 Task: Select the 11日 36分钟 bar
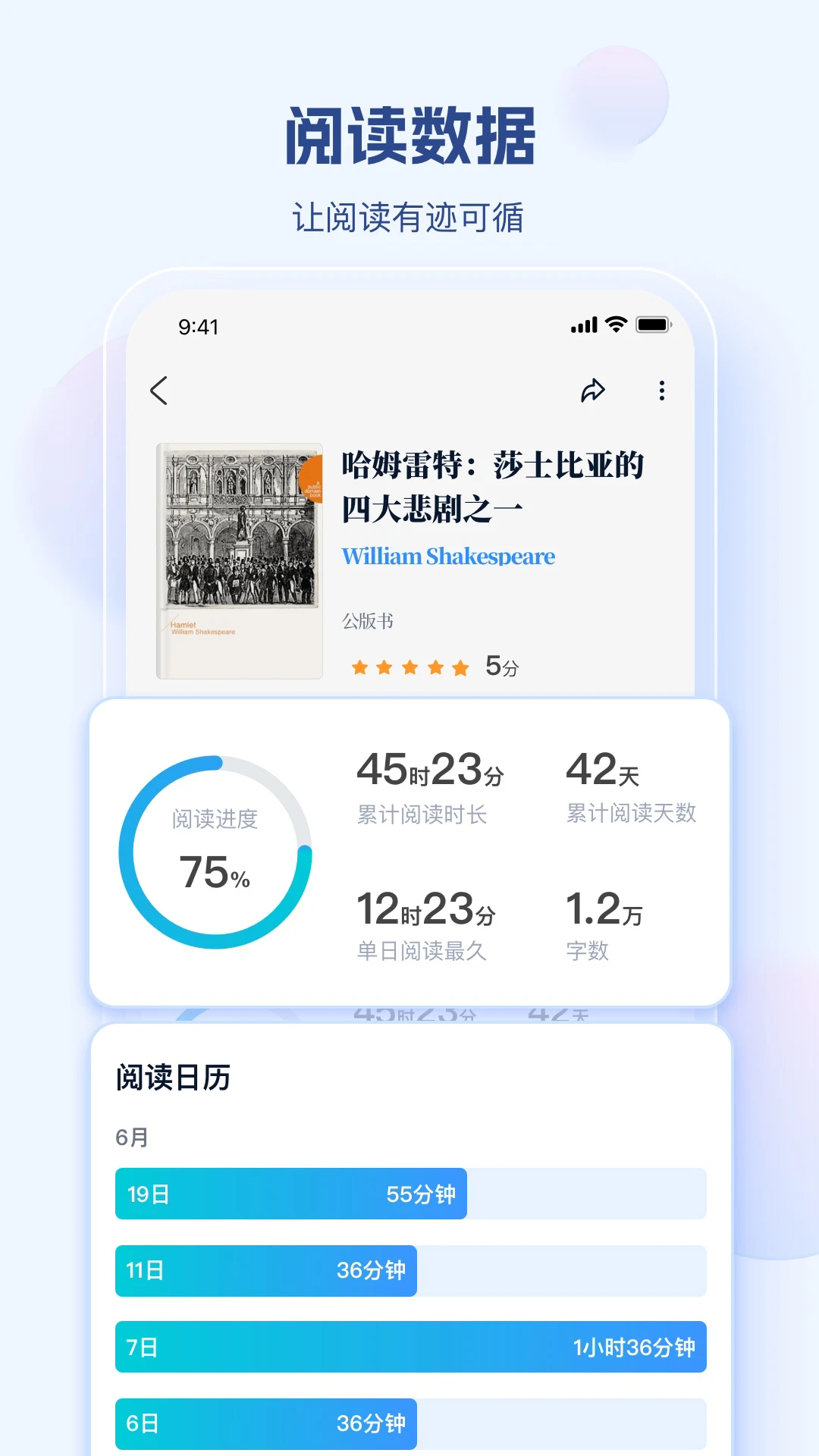(x=265, y=1270)
